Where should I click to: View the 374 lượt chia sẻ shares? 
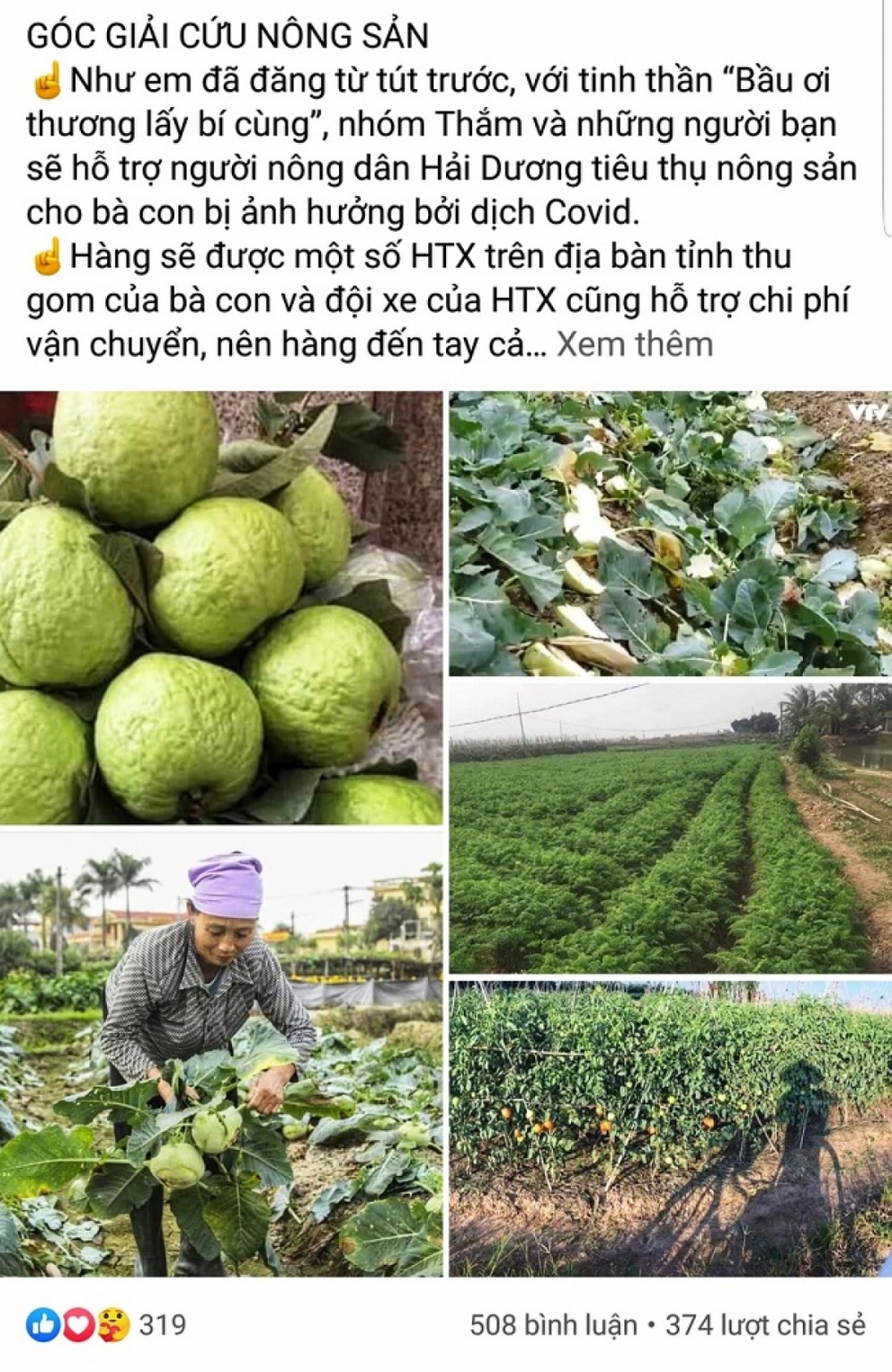[x=765, y=1326]
